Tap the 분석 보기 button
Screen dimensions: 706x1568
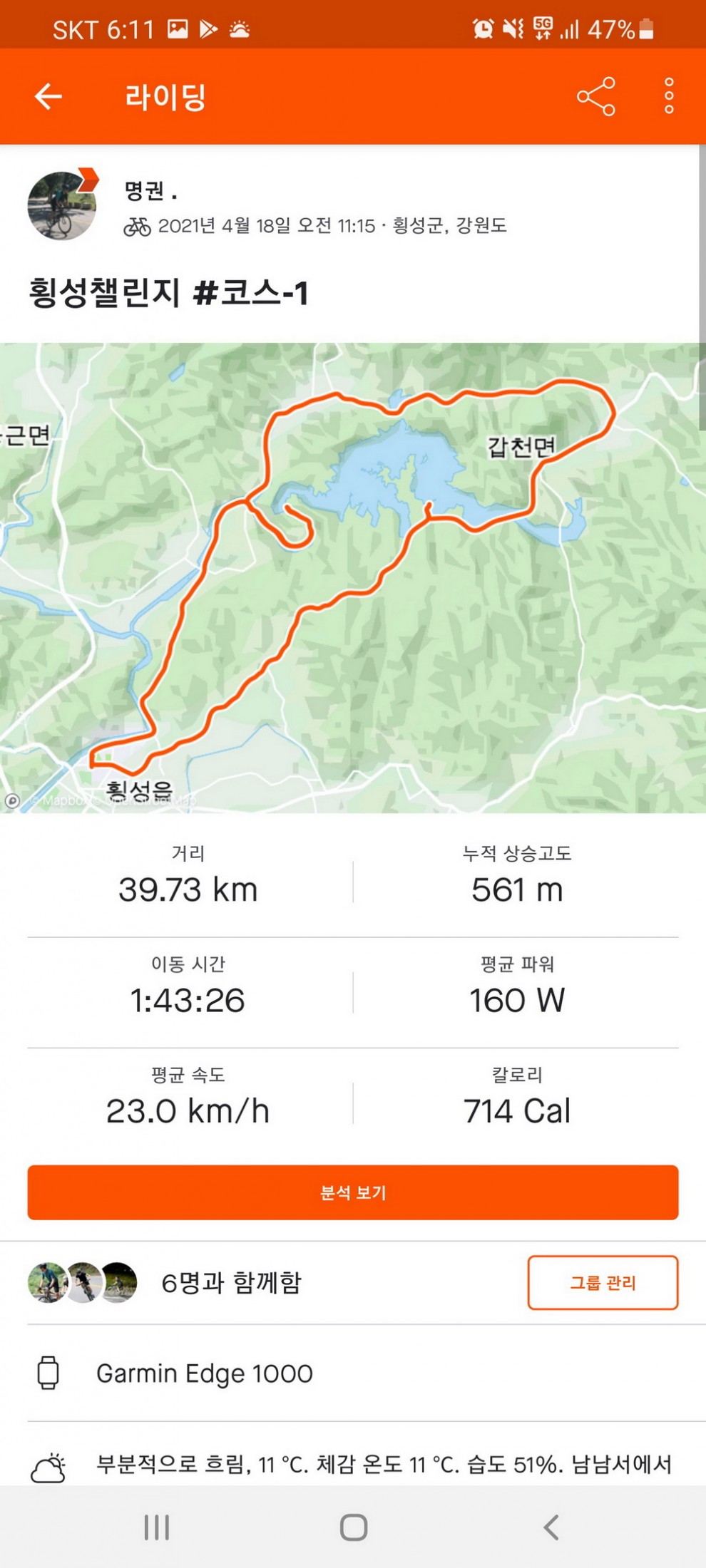point(353,1192)
